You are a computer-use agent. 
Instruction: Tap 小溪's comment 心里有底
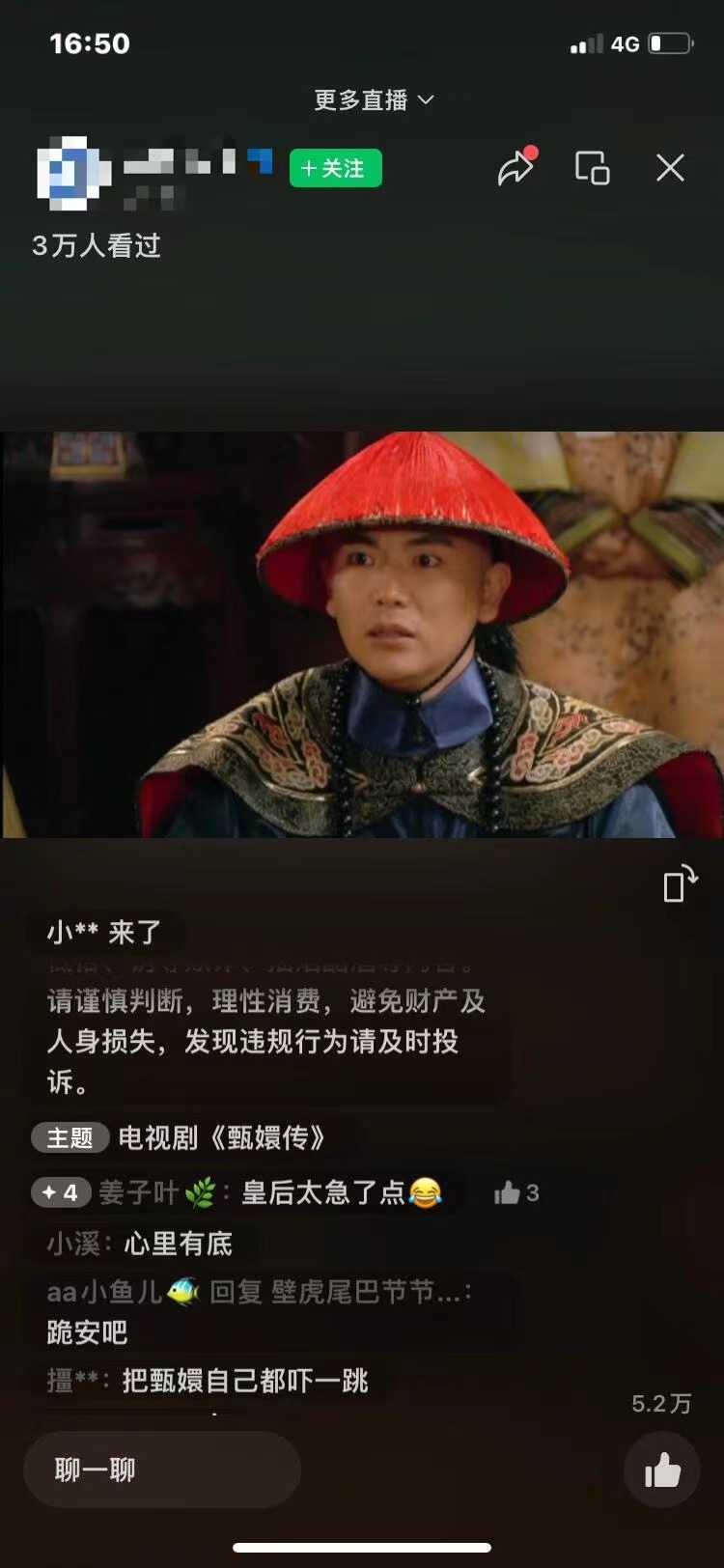click(143, 1246)
